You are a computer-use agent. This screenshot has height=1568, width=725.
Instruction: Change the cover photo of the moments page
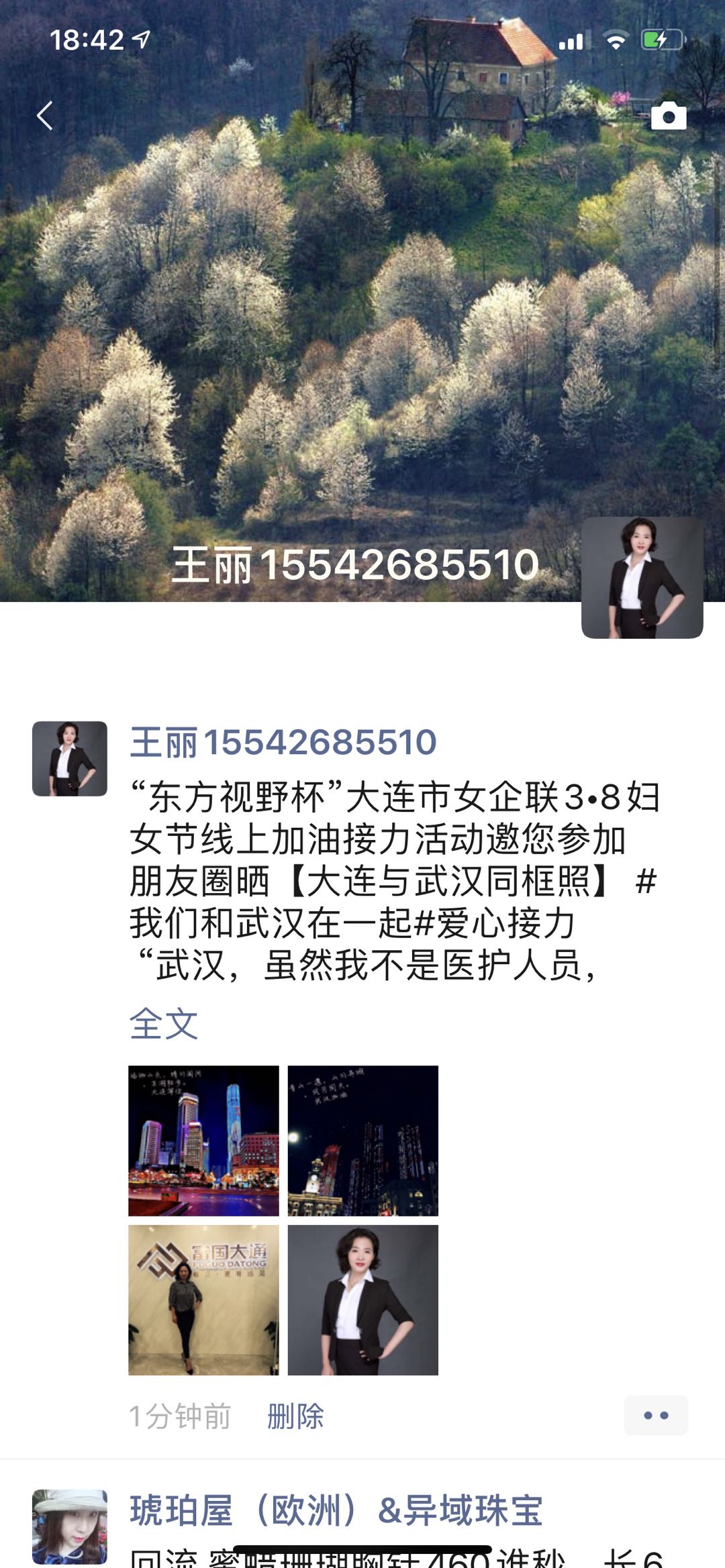(x=362, y=302)
